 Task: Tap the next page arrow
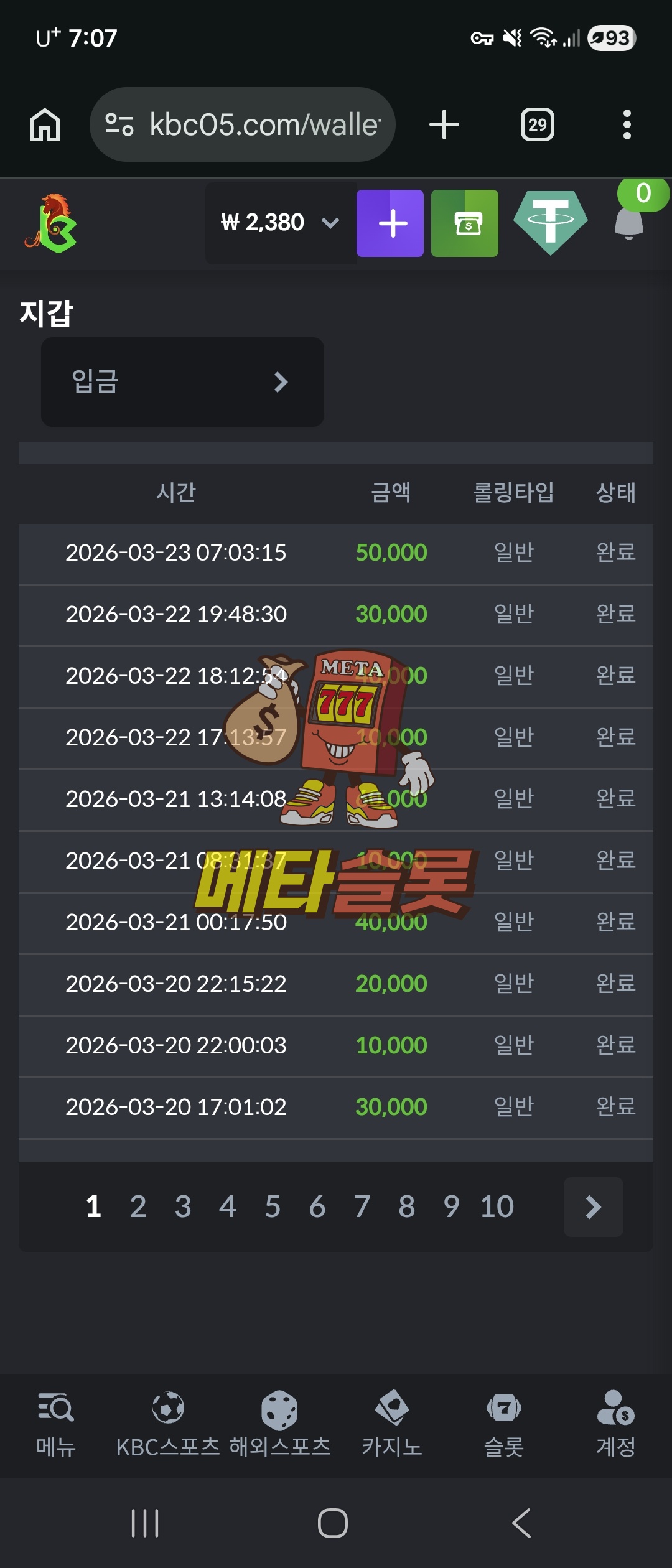pos(593,1206)
